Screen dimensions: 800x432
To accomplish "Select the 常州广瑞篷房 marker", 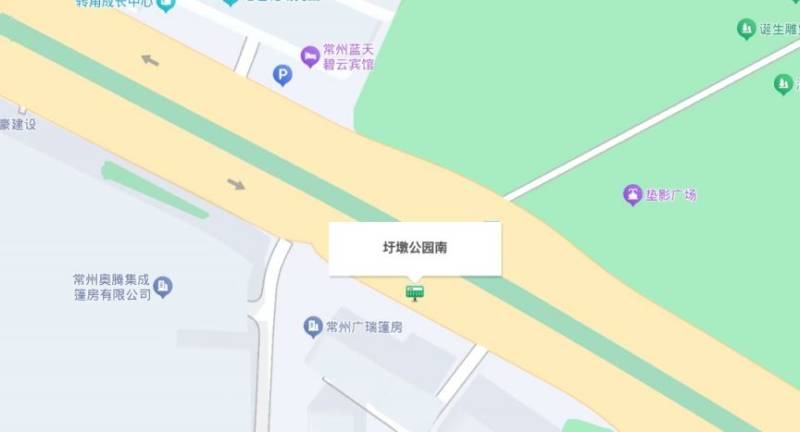I will click(x=313, y=326).
